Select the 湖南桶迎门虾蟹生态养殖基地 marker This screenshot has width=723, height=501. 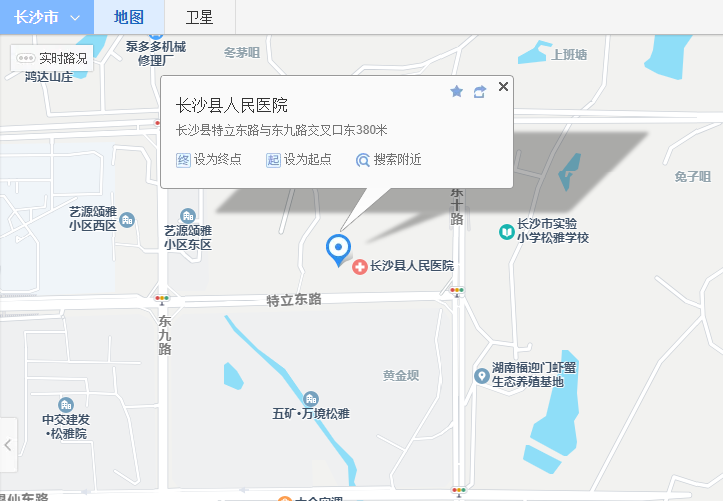pos(481,375)
